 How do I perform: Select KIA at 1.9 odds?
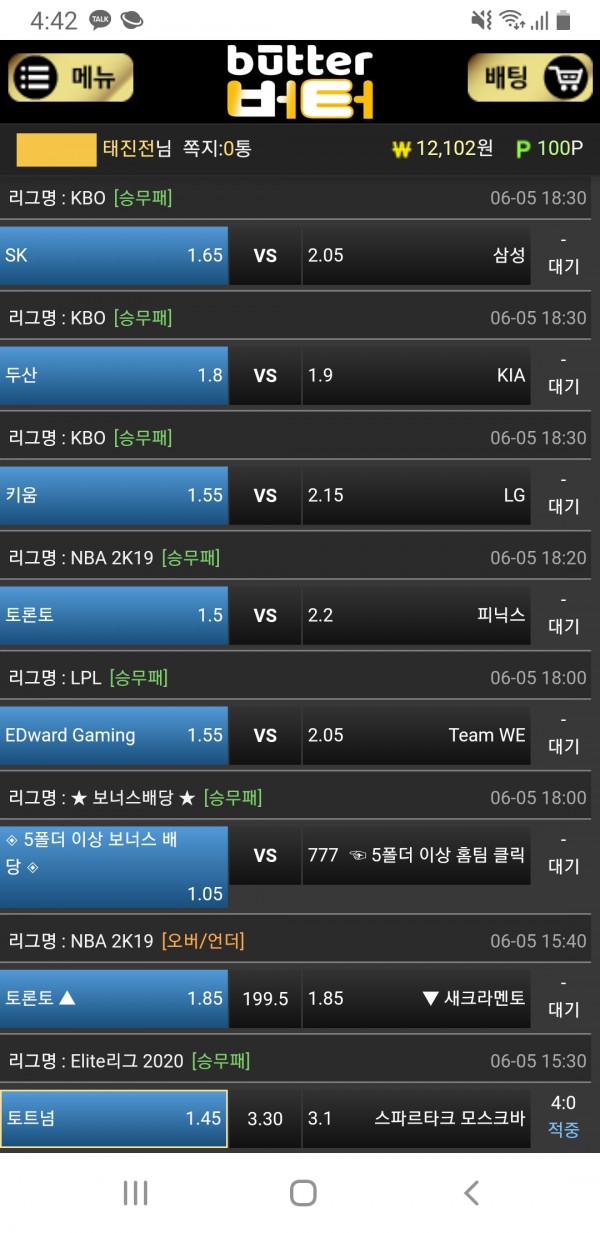coord(416,375)
